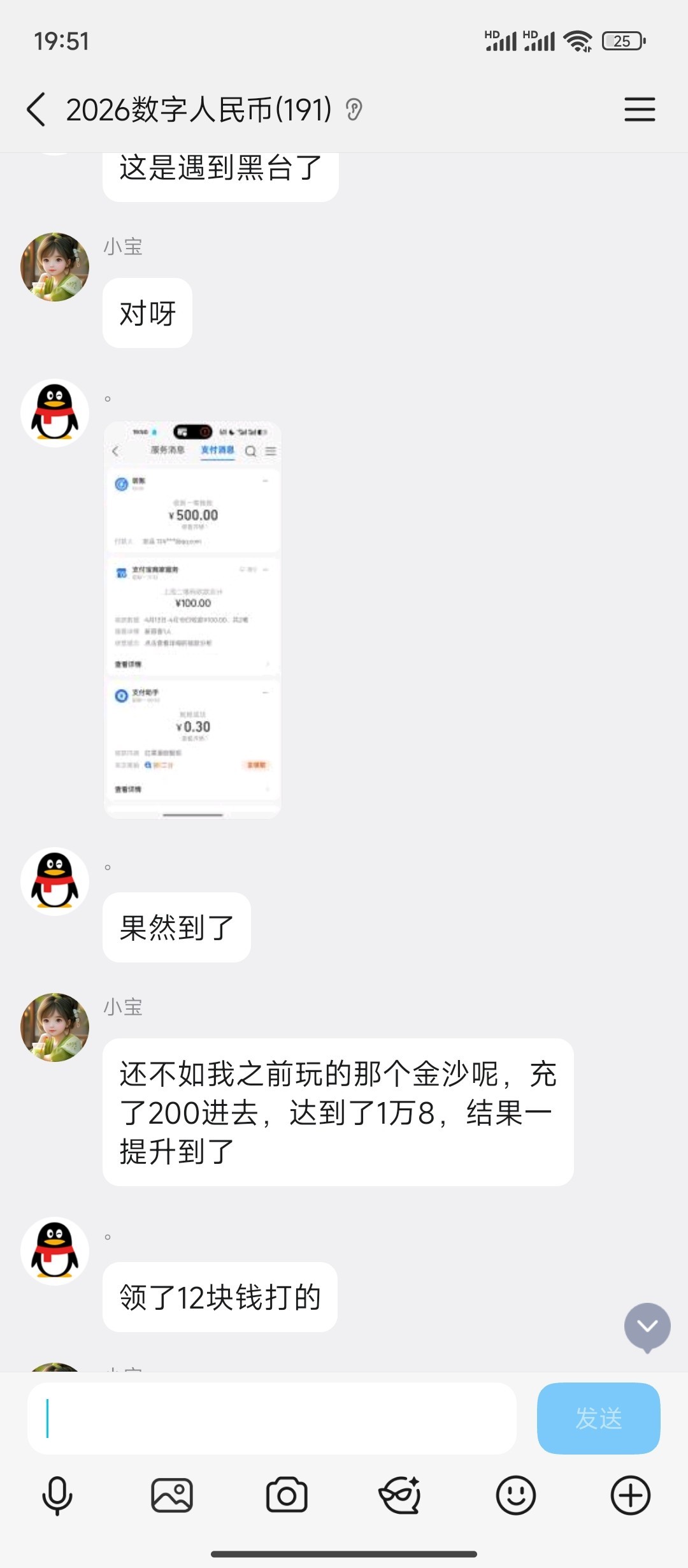This screenshot has width=688, height=1568.
Task: Start a voice message with the microphone
Action: 57,1495
